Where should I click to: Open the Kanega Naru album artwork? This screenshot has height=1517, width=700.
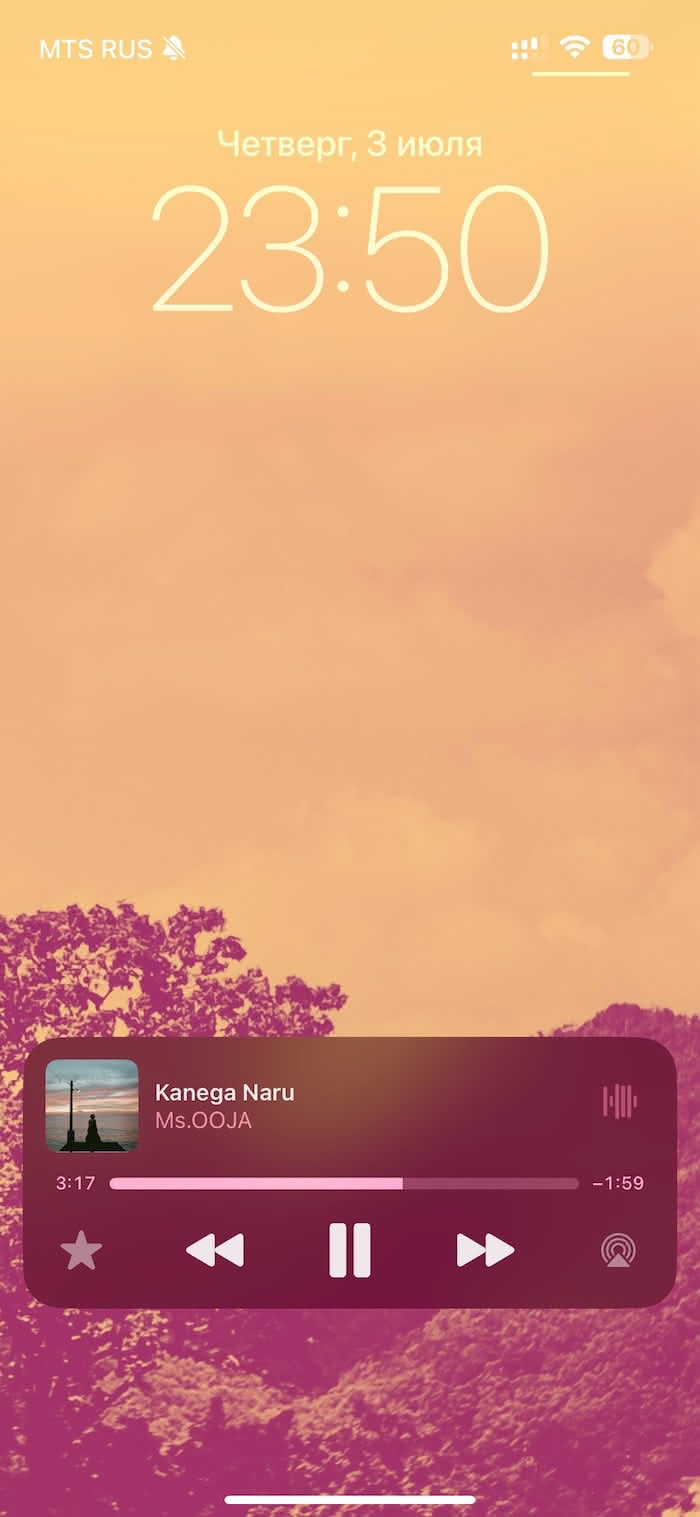pyautogui.click(x=92, y=1106)
